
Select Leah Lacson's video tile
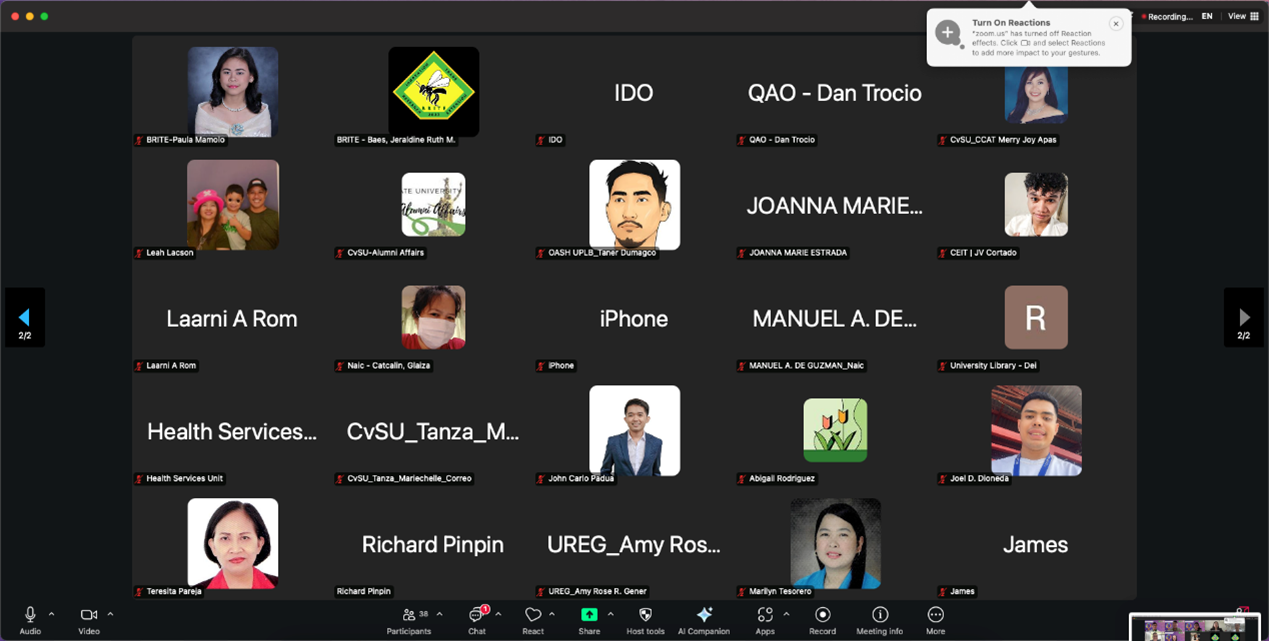(x=232, y=205)
